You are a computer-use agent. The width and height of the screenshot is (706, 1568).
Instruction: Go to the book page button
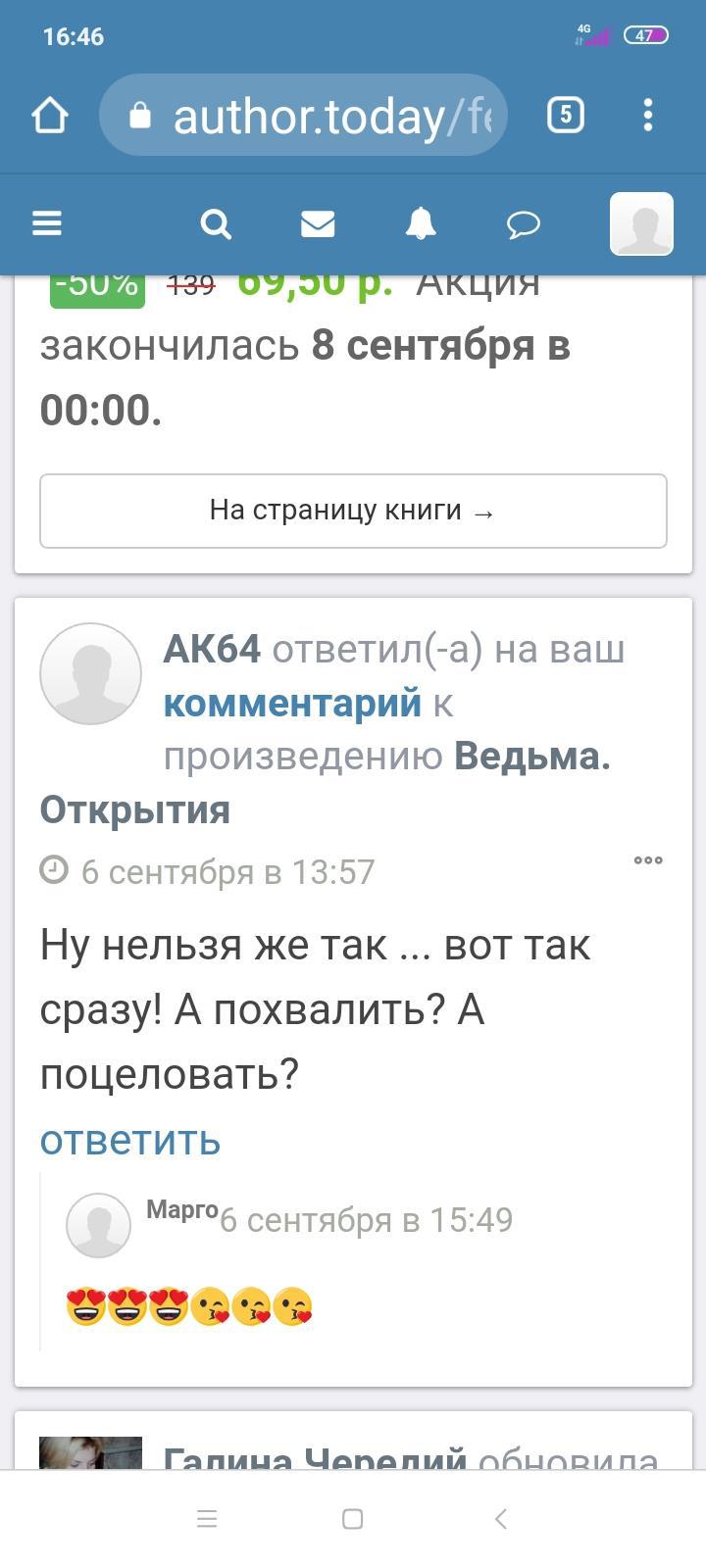point(353,511)
